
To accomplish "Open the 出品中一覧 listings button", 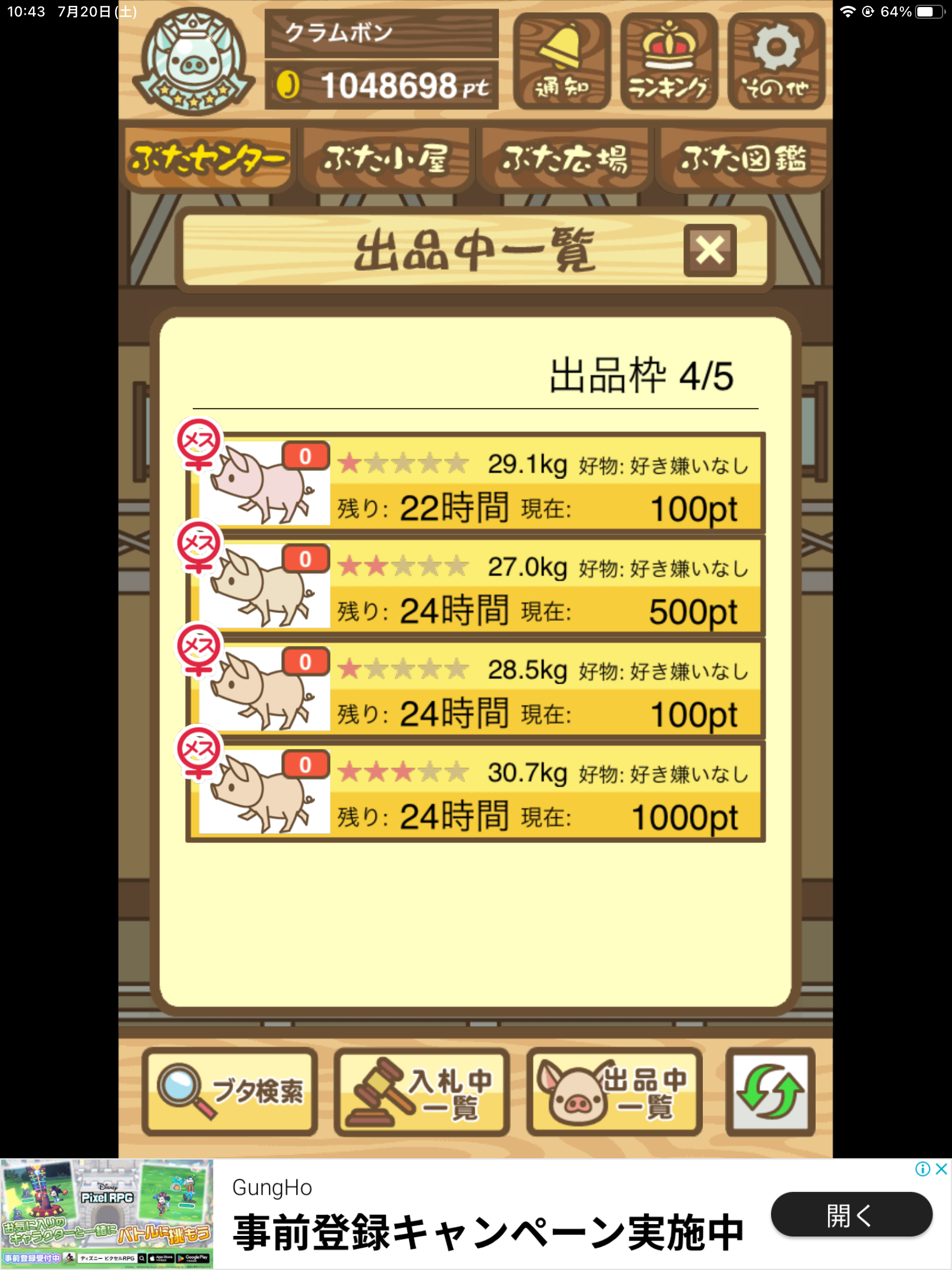I will [614, 1092].
